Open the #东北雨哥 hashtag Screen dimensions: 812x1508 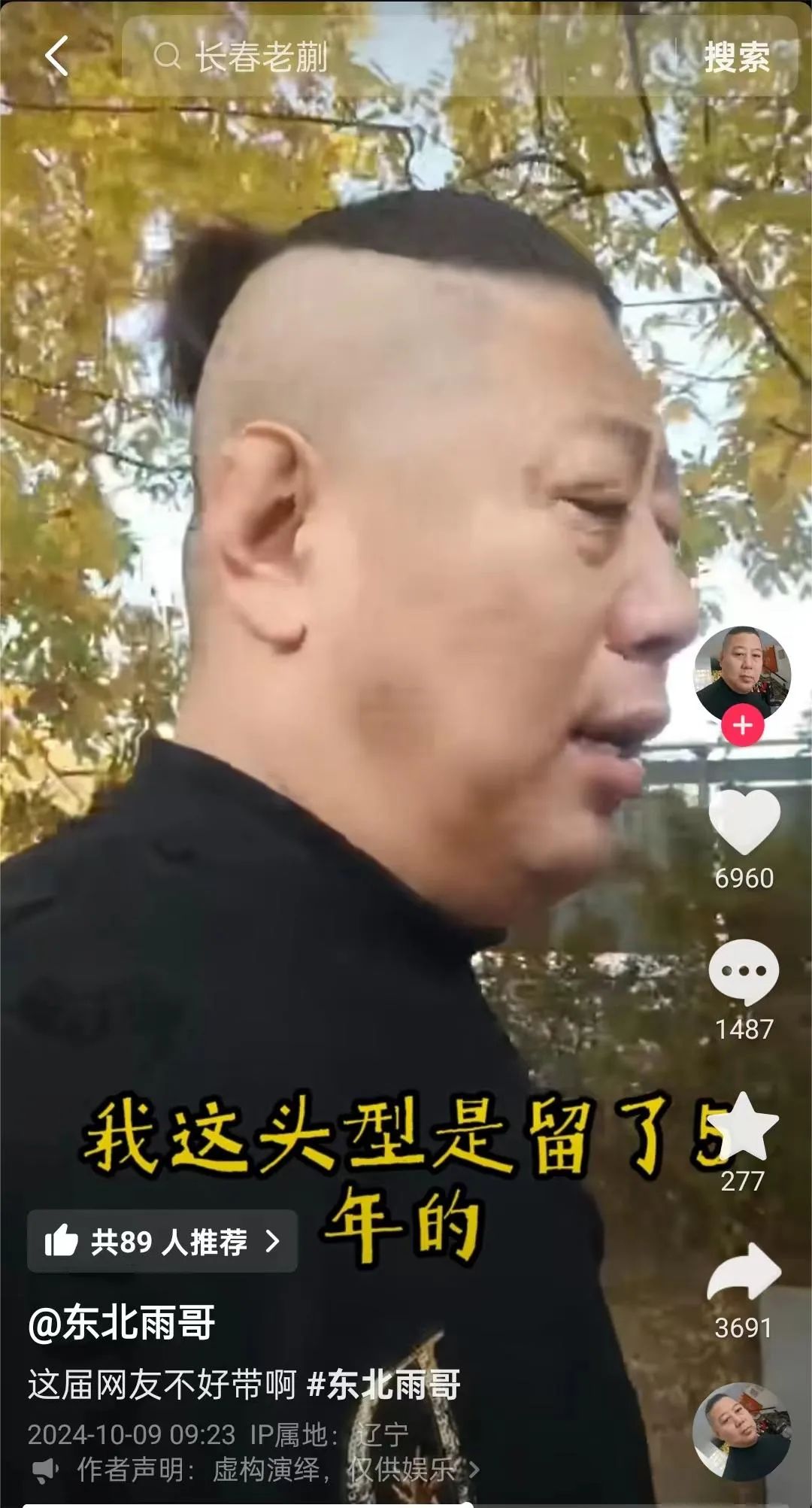click(x=384, y=1385)
